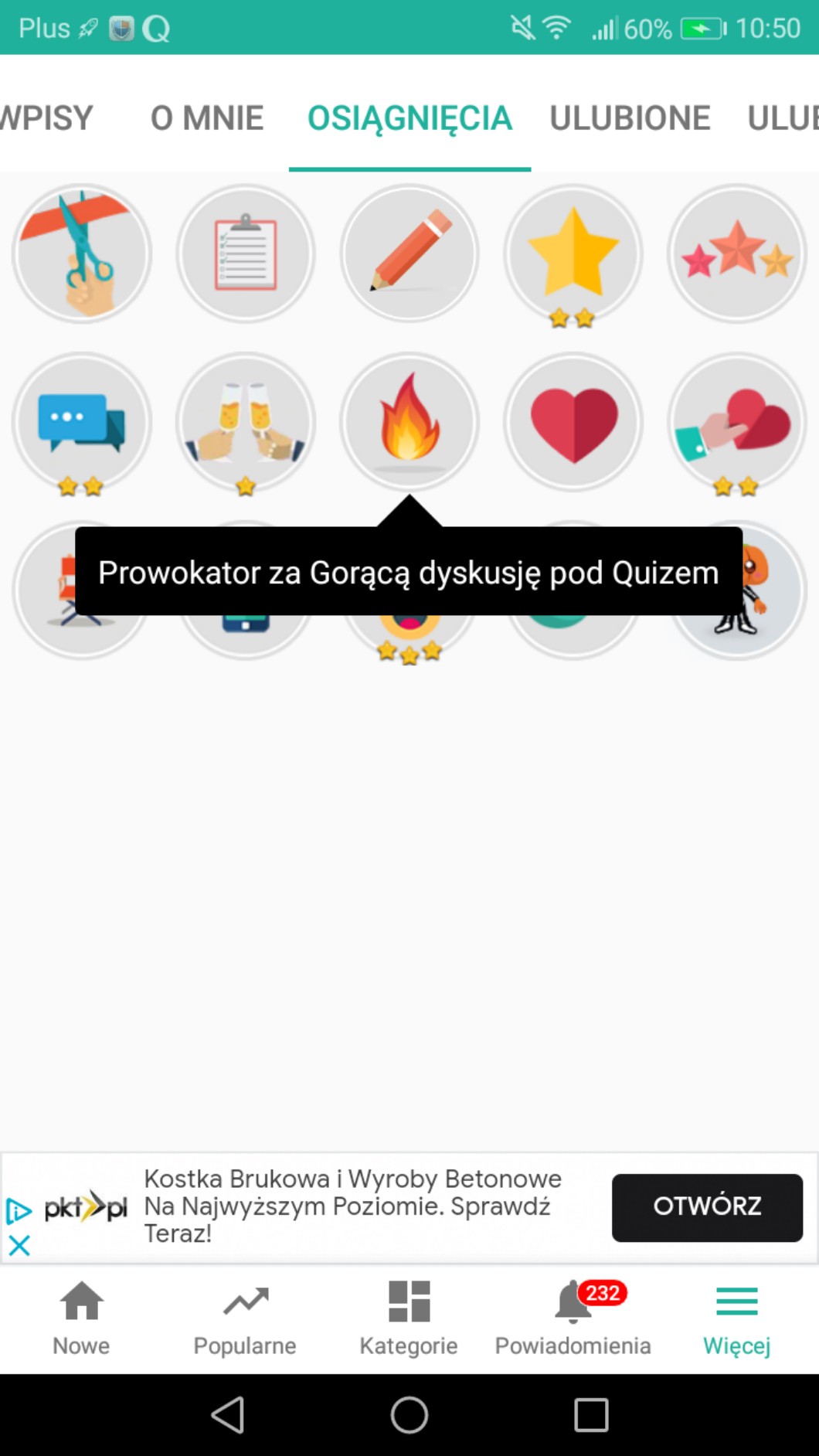Image resolution: width=819 pixels, height=1456 pixels.
Task: Tap the scissors ribbon-cutting achievement badge
Action: point(82,253)
